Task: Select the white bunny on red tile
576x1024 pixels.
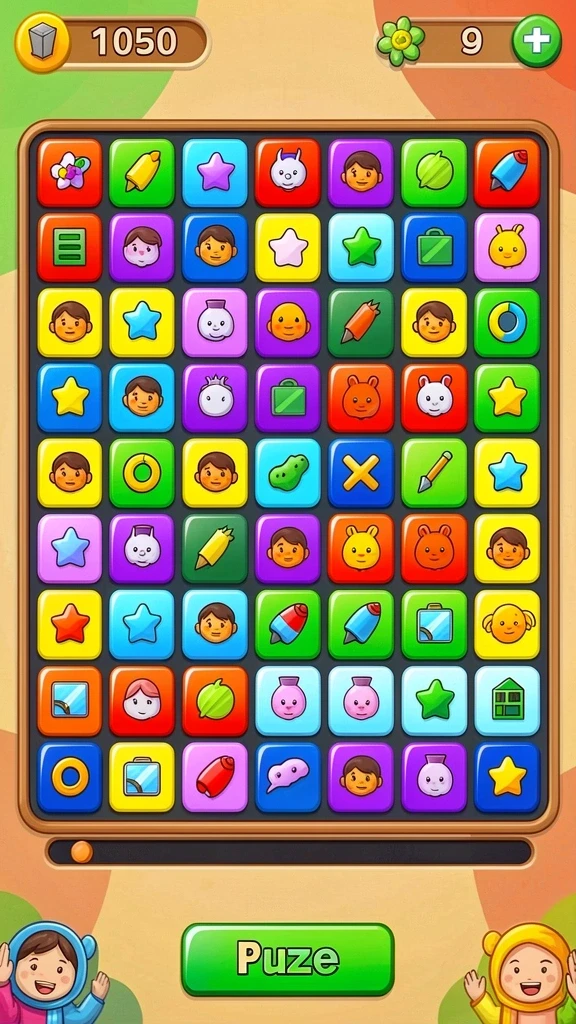Action: click(x=434, y=398)
